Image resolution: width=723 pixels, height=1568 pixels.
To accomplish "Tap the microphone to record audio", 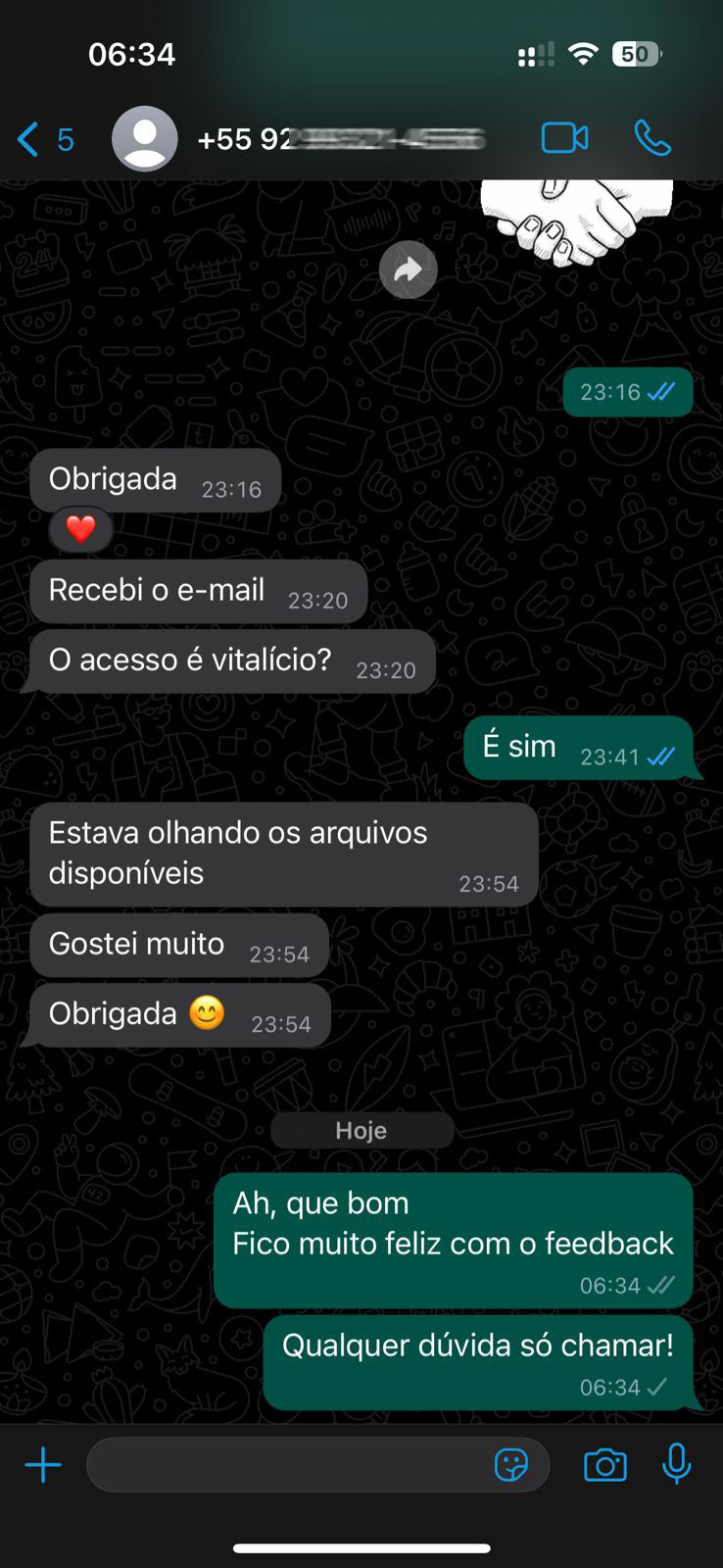I will click(676, 1464).
